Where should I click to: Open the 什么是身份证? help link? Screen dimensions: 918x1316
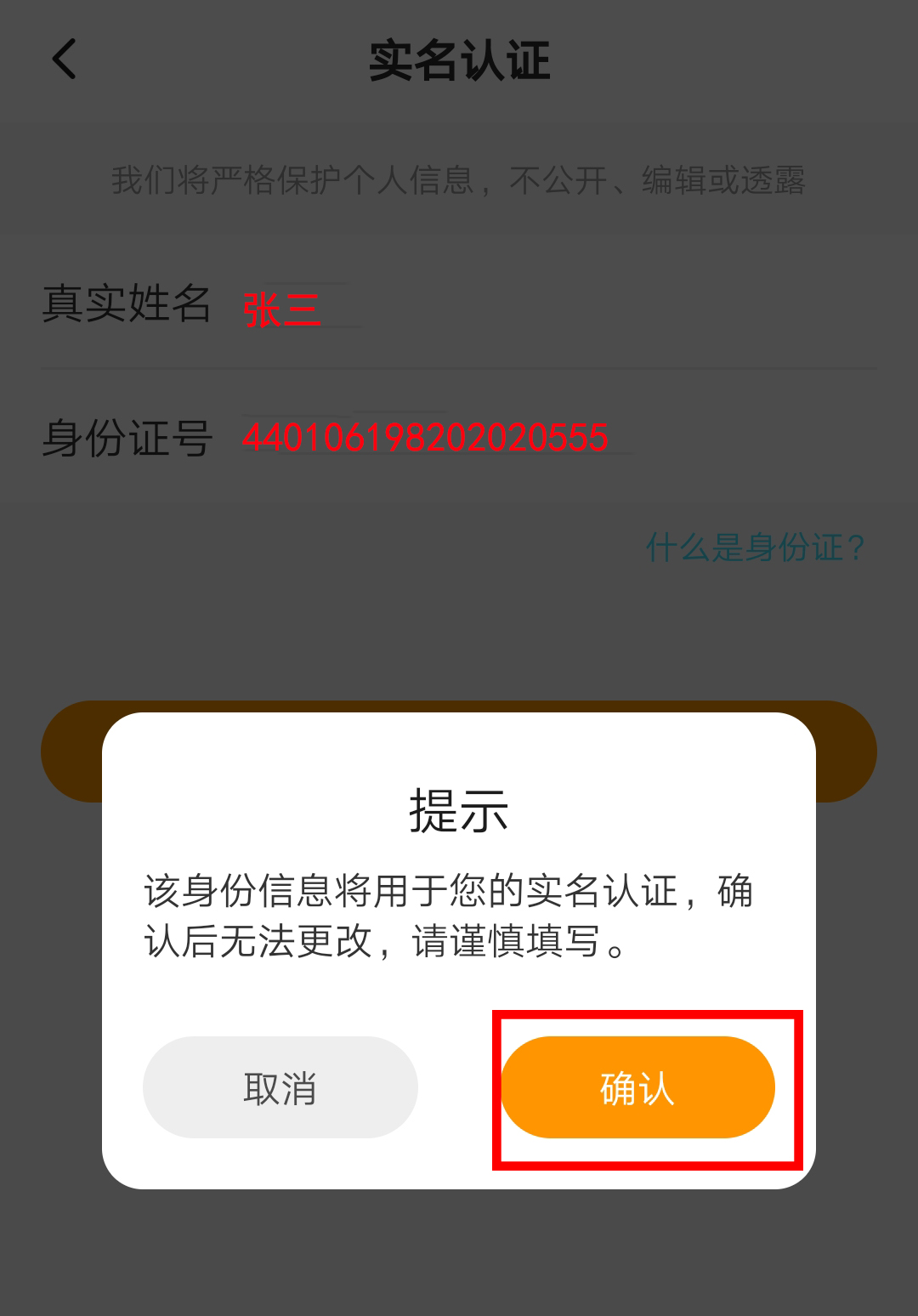[x=755, y=547]
